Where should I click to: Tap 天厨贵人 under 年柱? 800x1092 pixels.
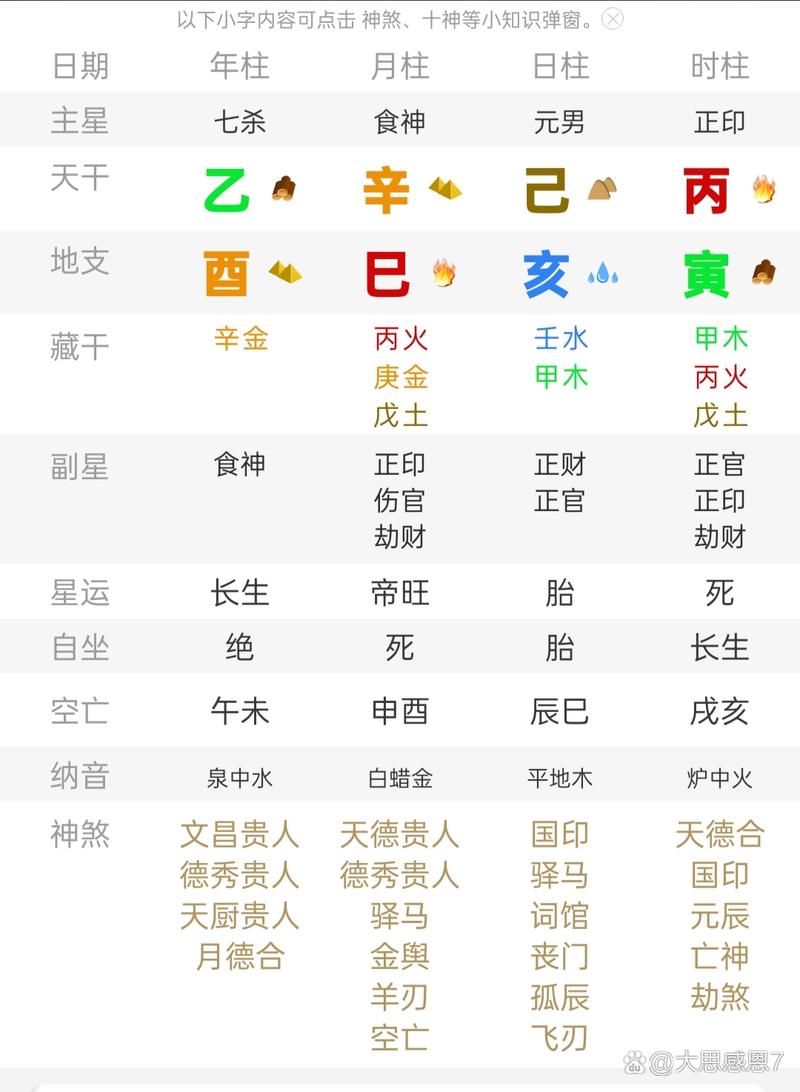tap(240, 916)
